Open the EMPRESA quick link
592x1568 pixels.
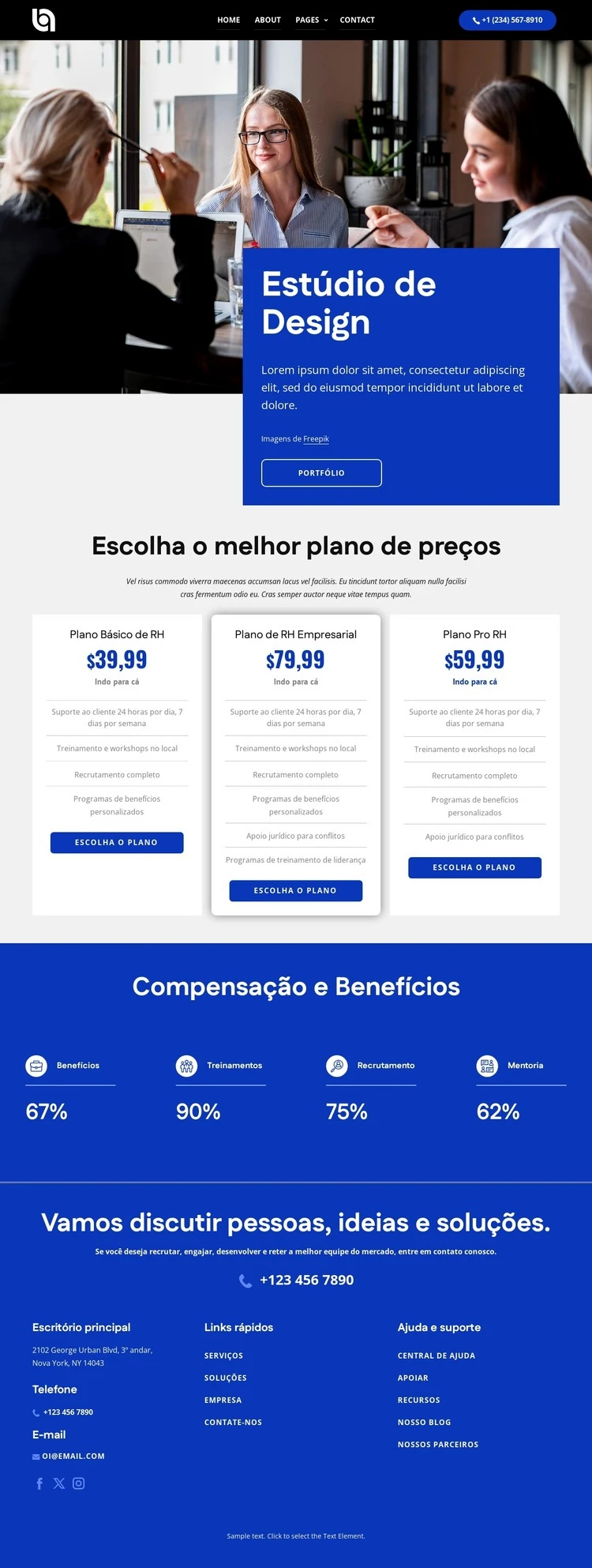(x=223, y=1400)
